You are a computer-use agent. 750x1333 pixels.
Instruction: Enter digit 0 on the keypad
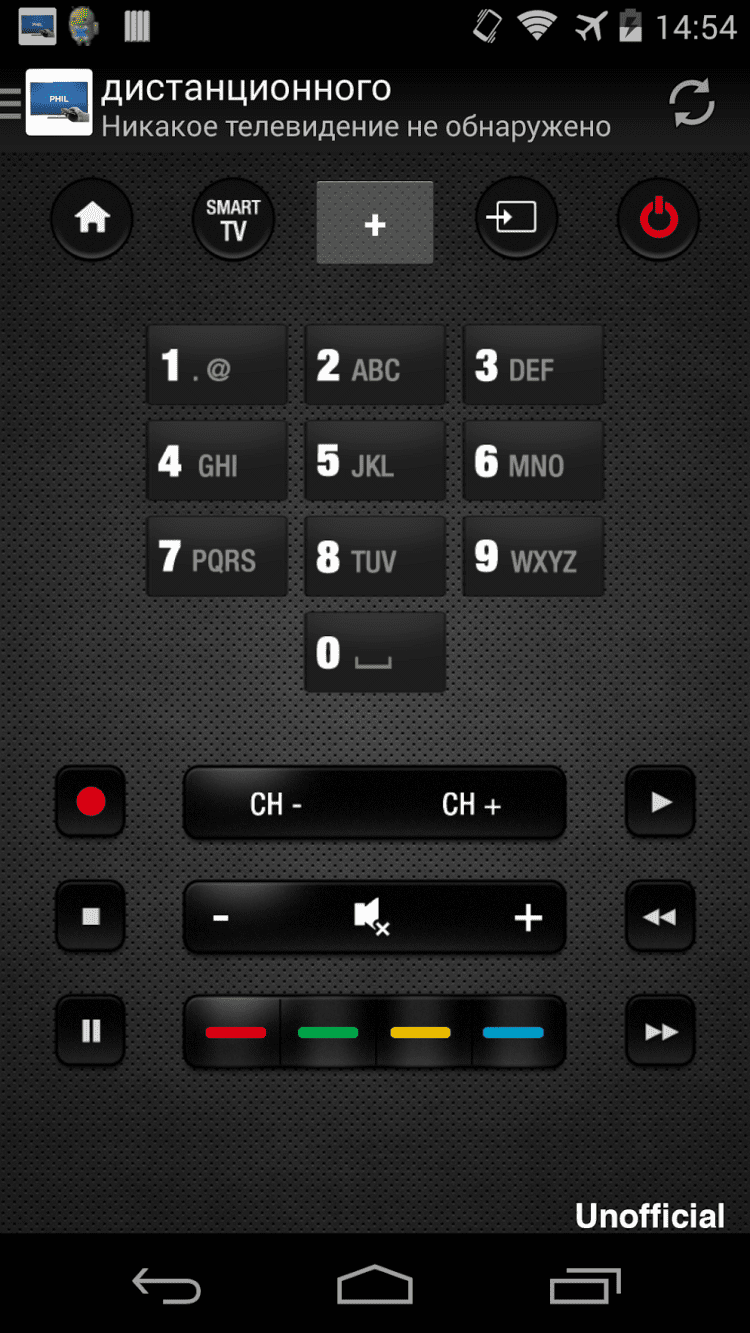(375, 653)
